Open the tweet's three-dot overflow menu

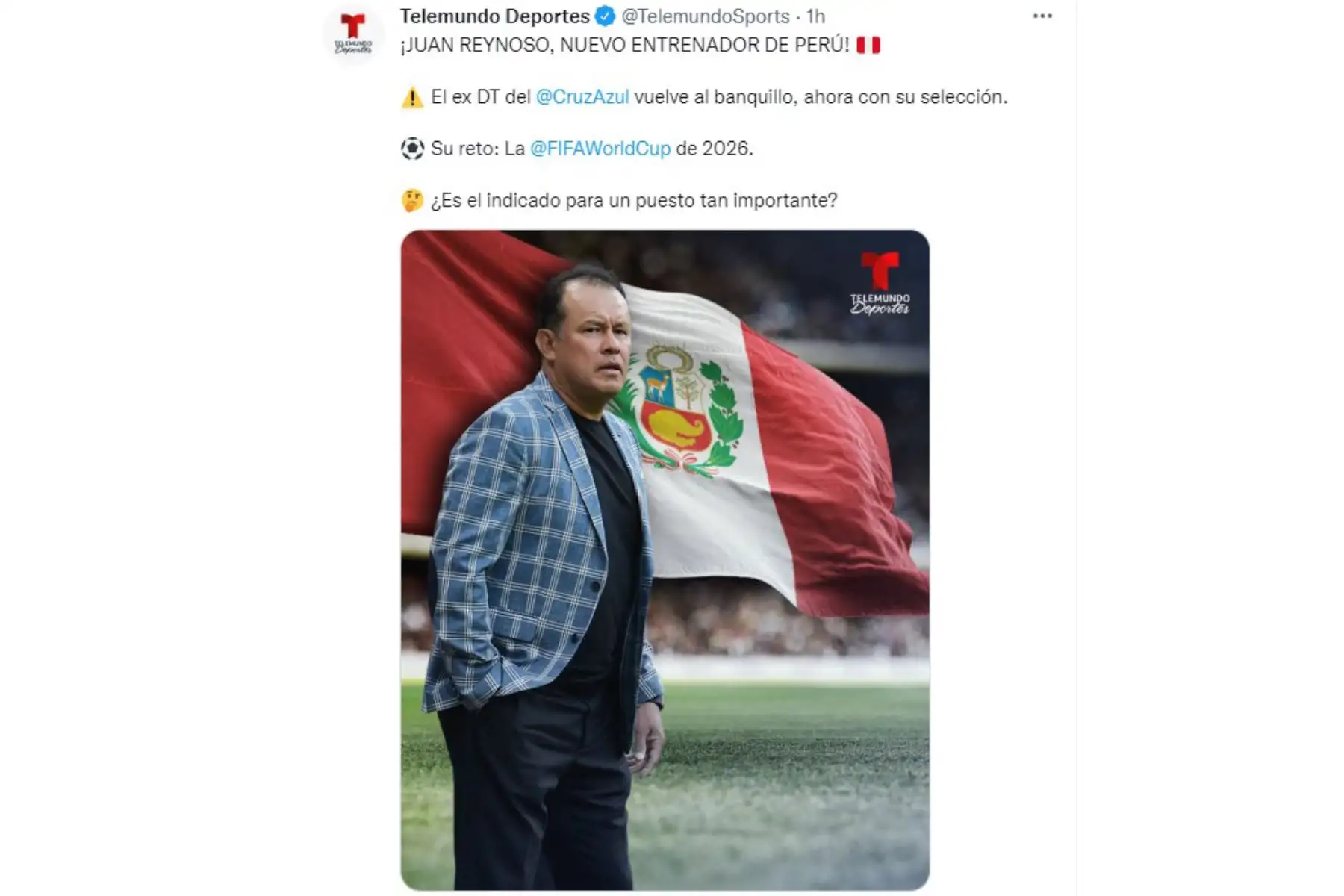point(1042,16)
